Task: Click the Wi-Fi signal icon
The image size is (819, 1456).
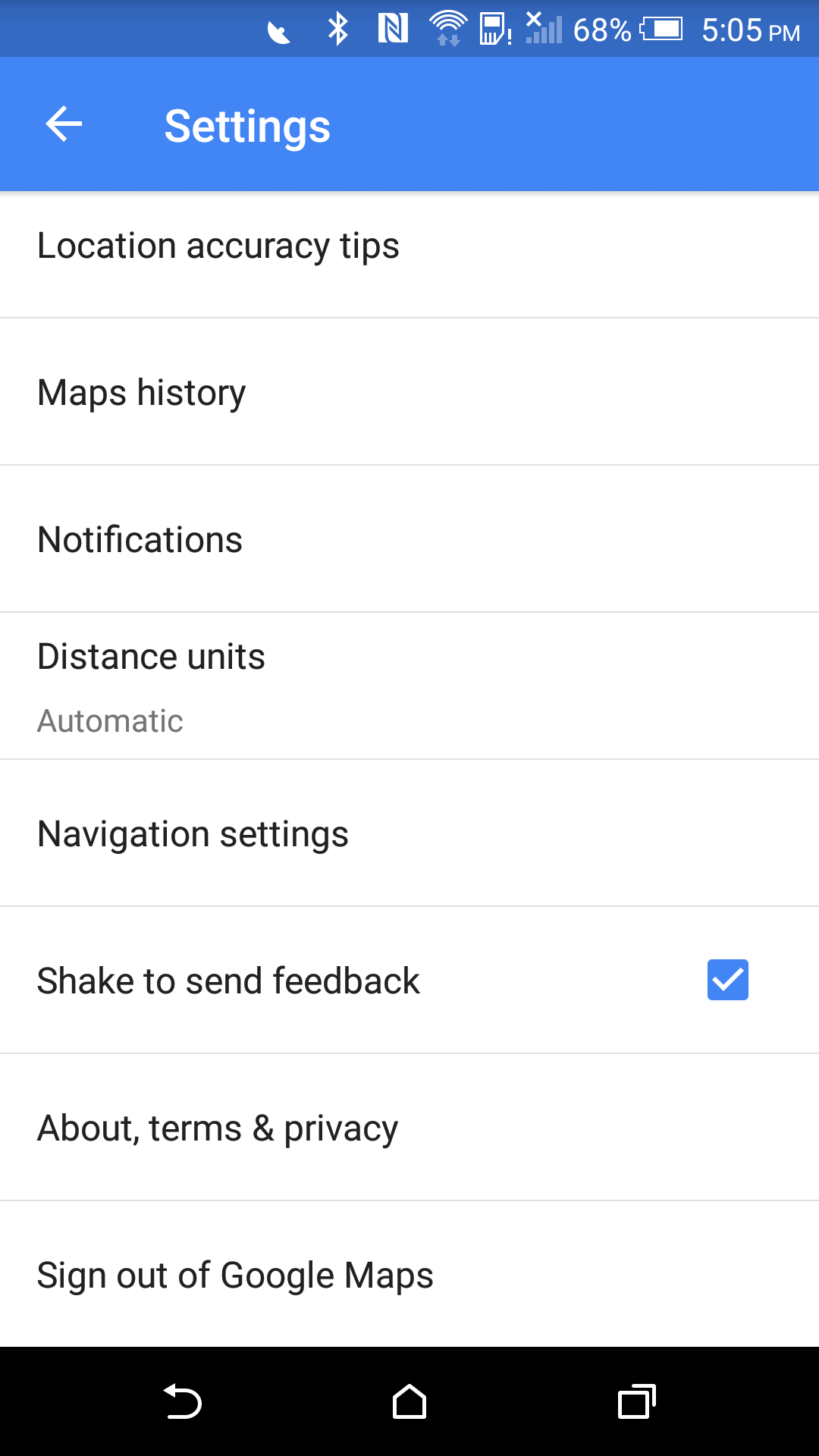Action: point(447,29)
